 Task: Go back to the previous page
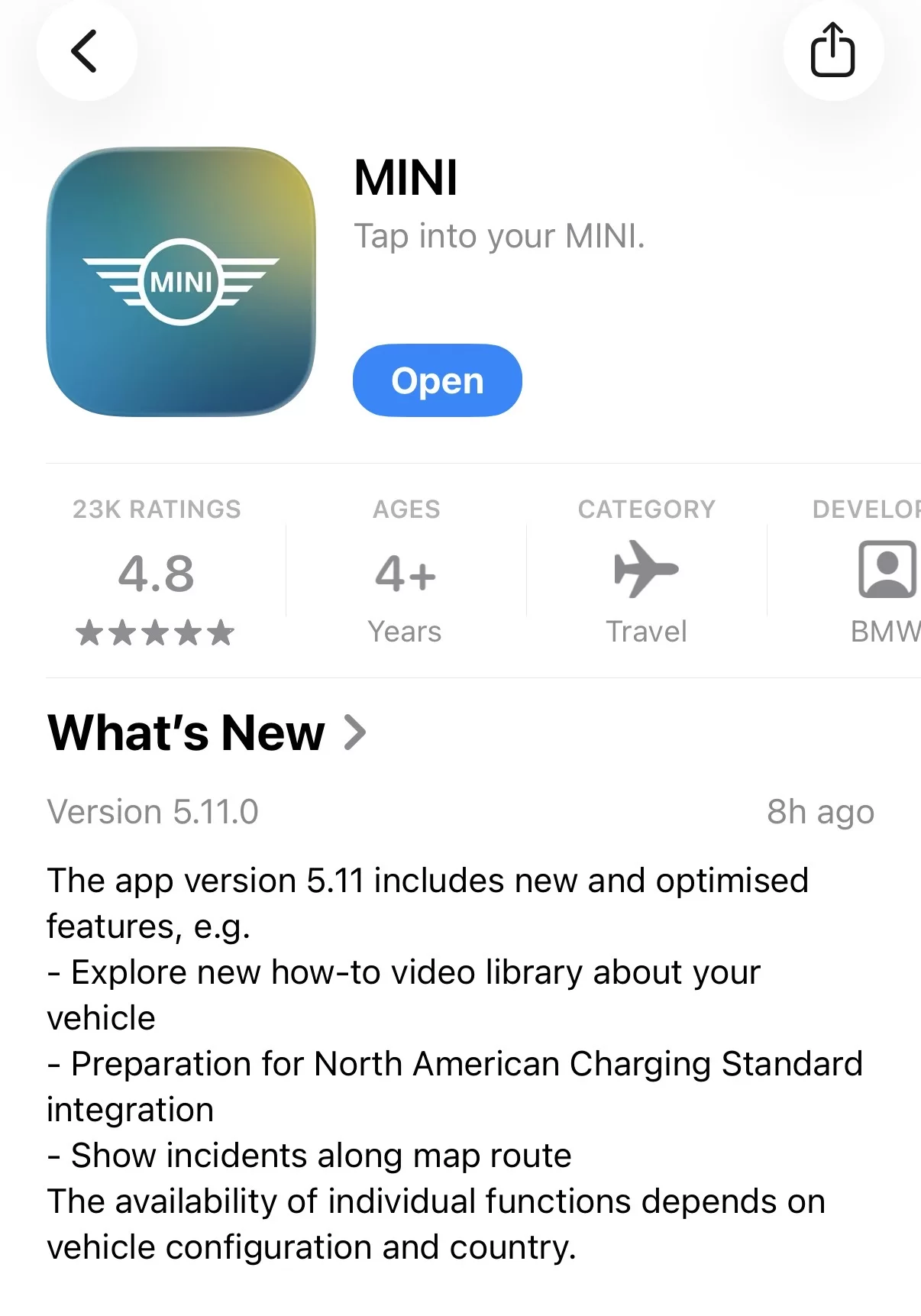tap(86, 51)
